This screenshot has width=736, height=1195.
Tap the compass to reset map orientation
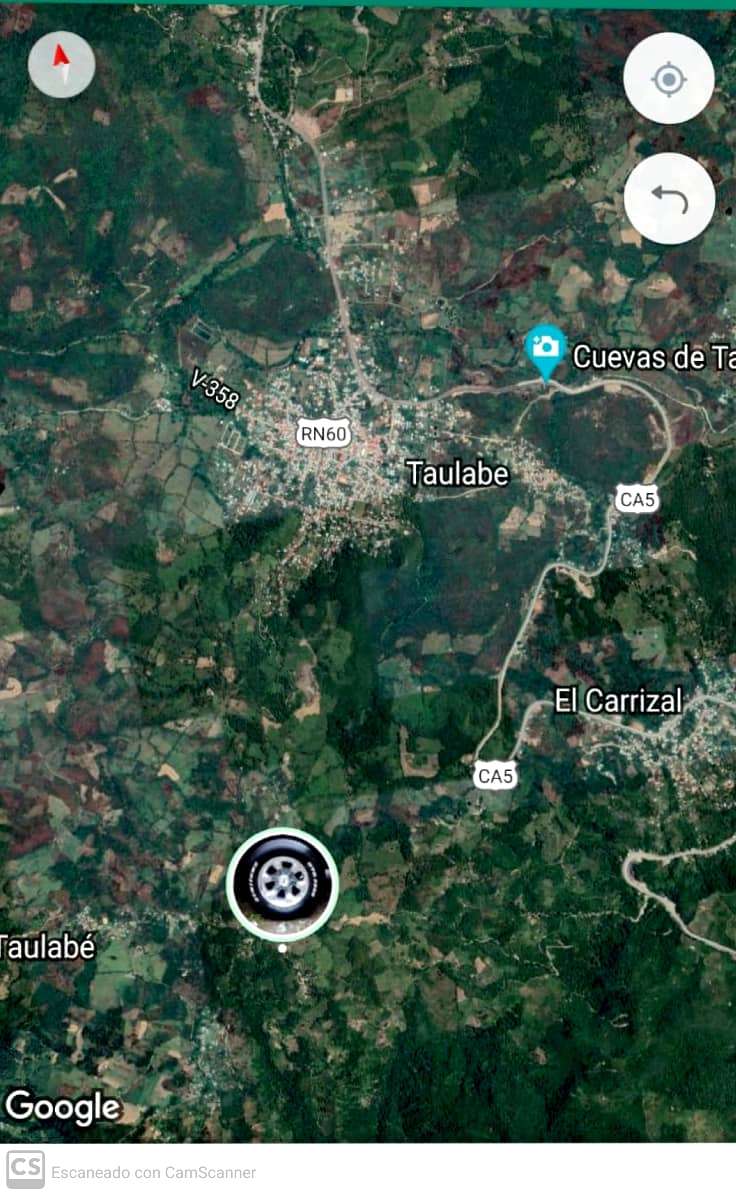[x=62, y=65]
